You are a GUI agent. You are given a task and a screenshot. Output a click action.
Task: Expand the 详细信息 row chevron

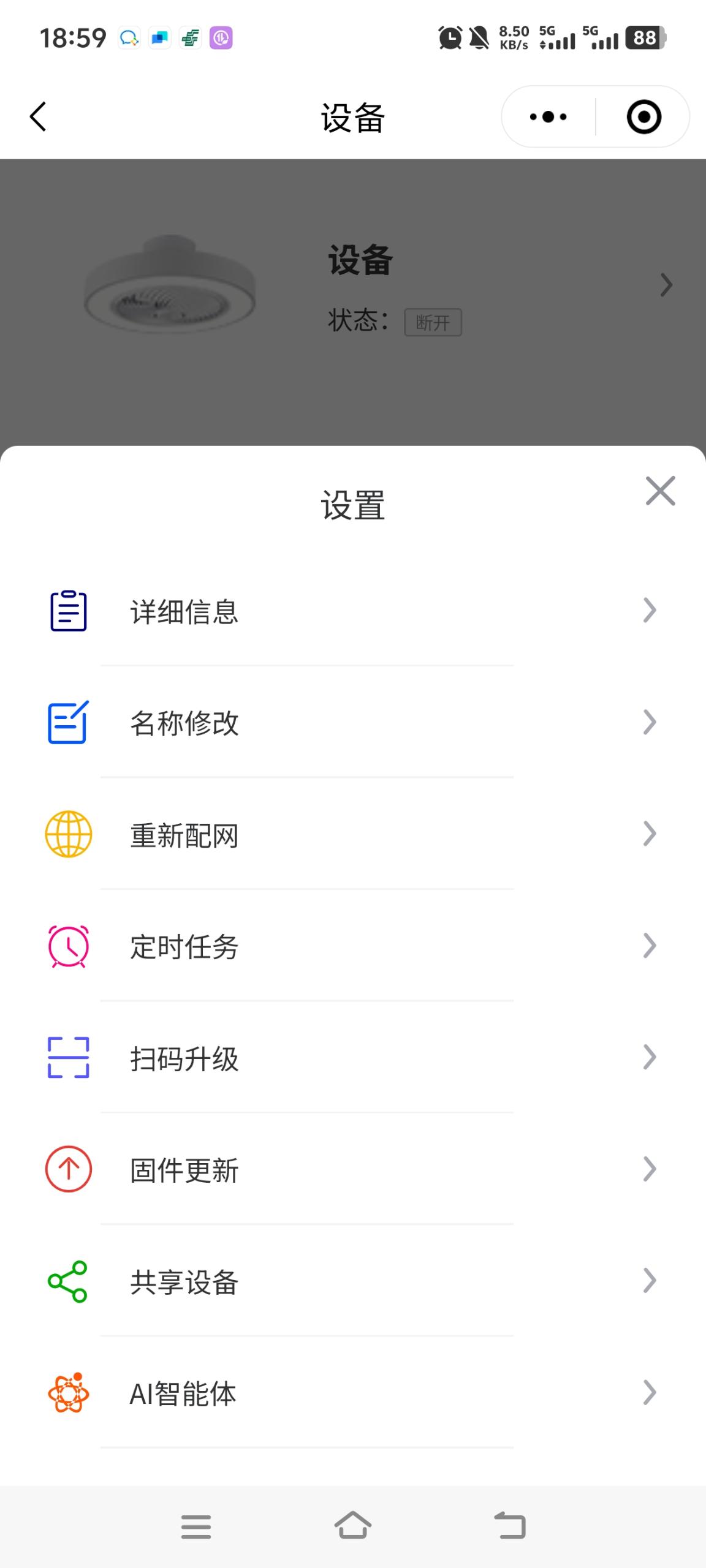(x=650, y=609)
